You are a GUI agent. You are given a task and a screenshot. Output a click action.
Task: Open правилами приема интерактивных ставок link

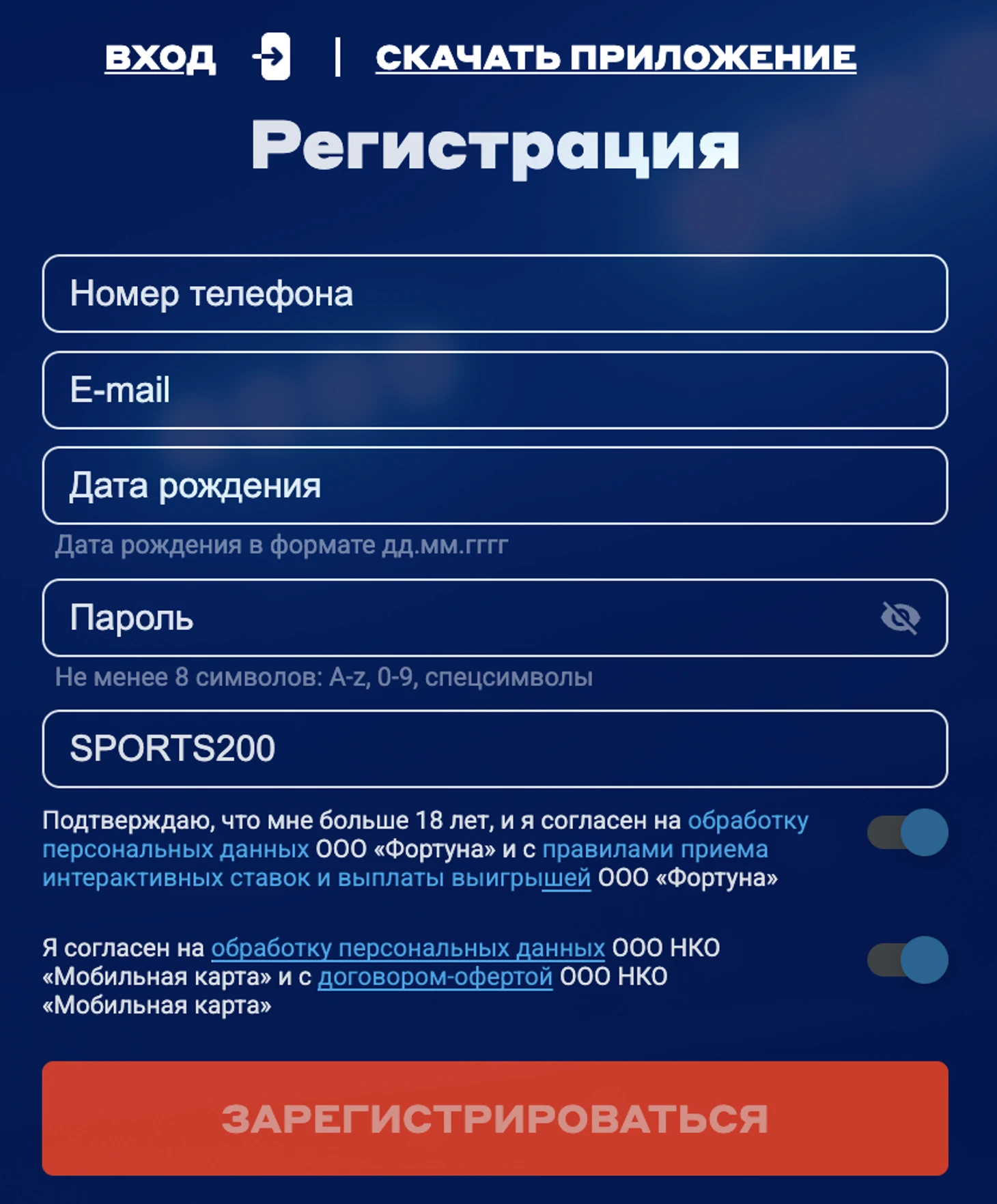point(654,850)
